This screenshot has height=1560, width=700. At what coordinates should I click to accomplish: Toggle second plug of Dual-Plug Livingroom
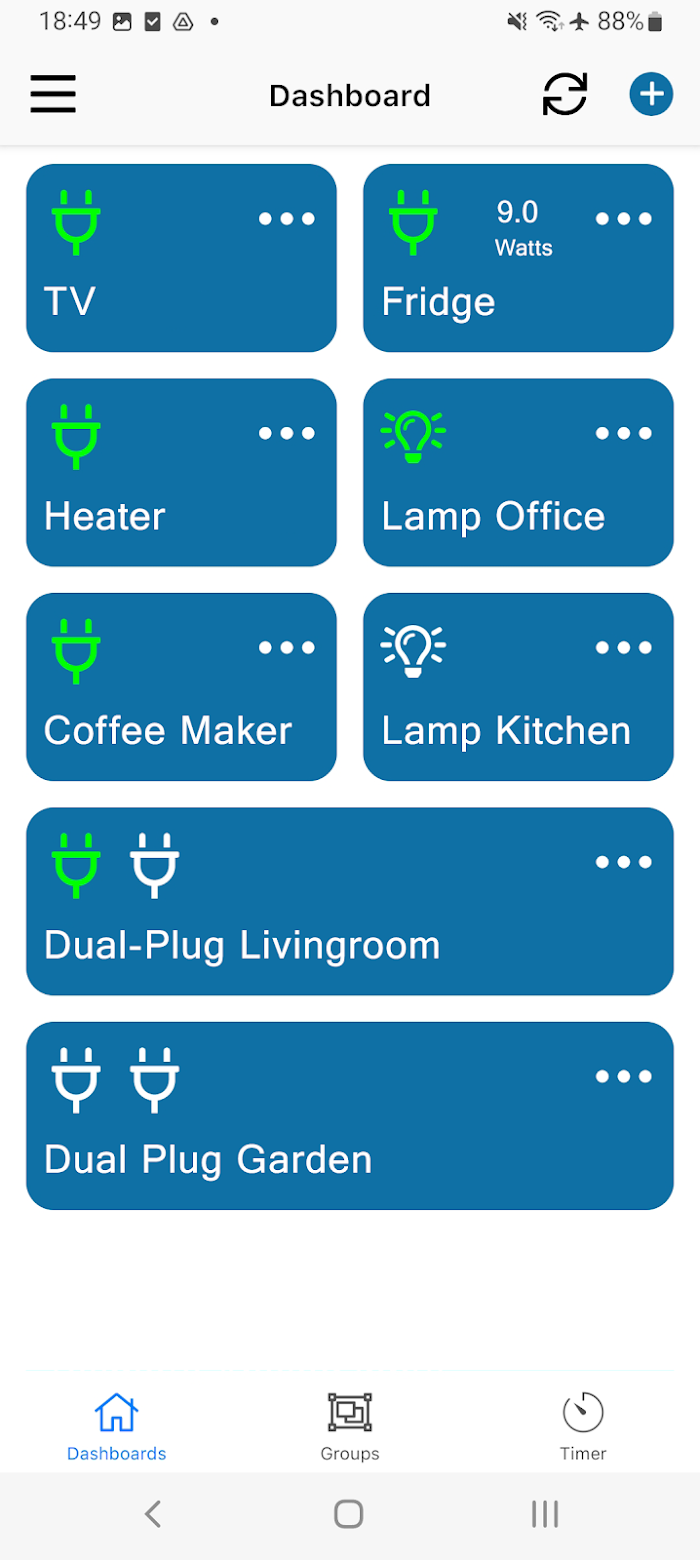[x=154, y=864]
